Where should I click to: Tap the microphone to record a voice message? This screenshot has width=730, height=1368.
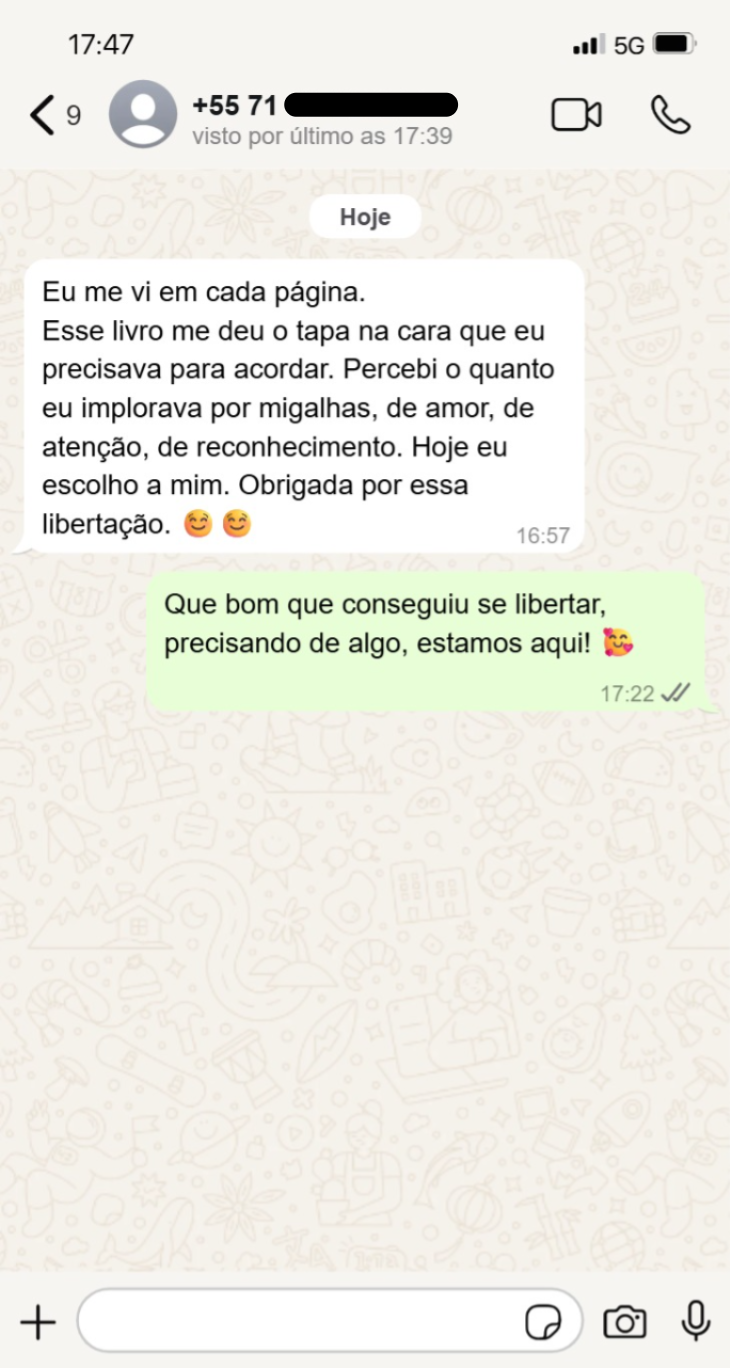click(695, 1321)
